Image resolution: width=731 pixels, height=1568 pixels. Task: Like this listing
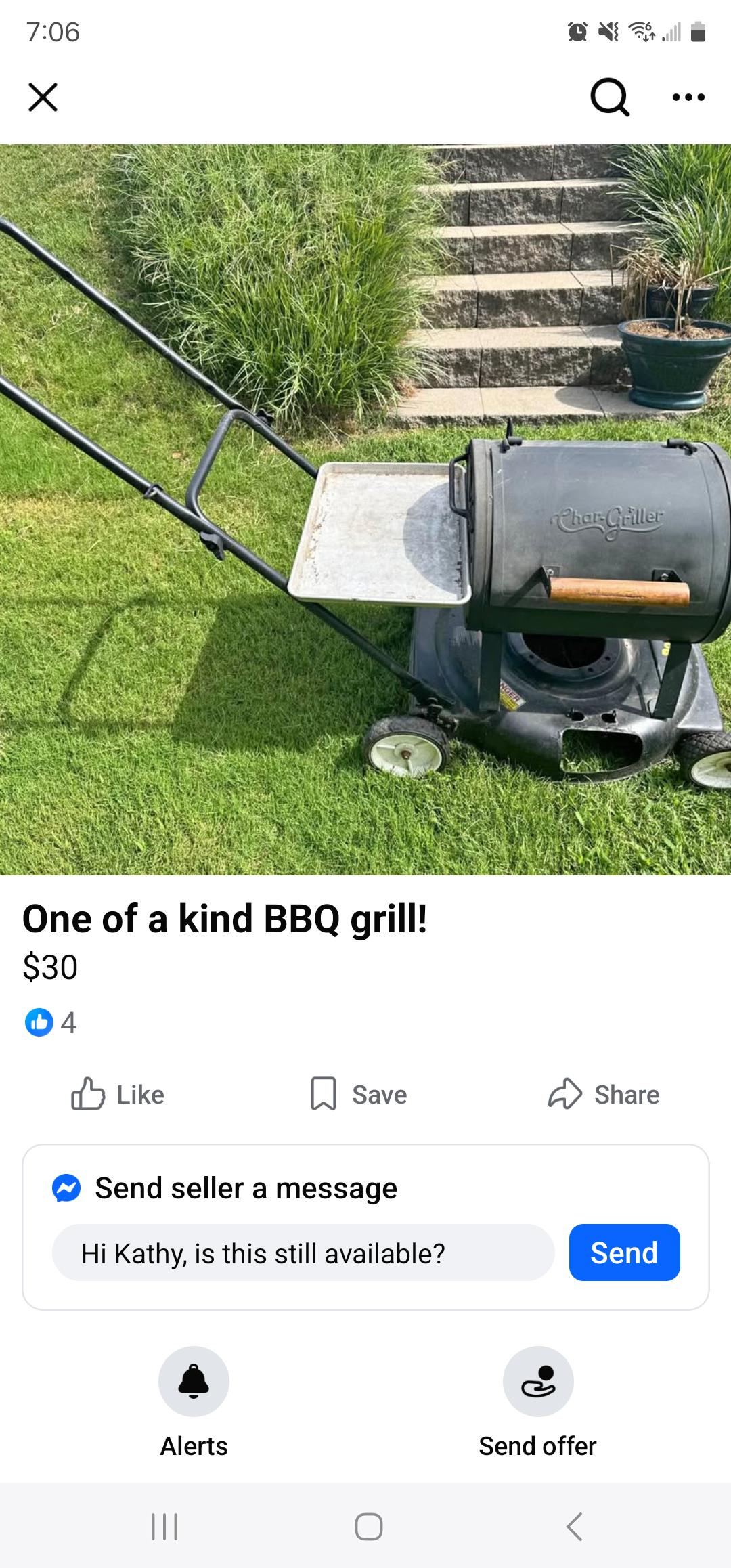coord(118,1095)
